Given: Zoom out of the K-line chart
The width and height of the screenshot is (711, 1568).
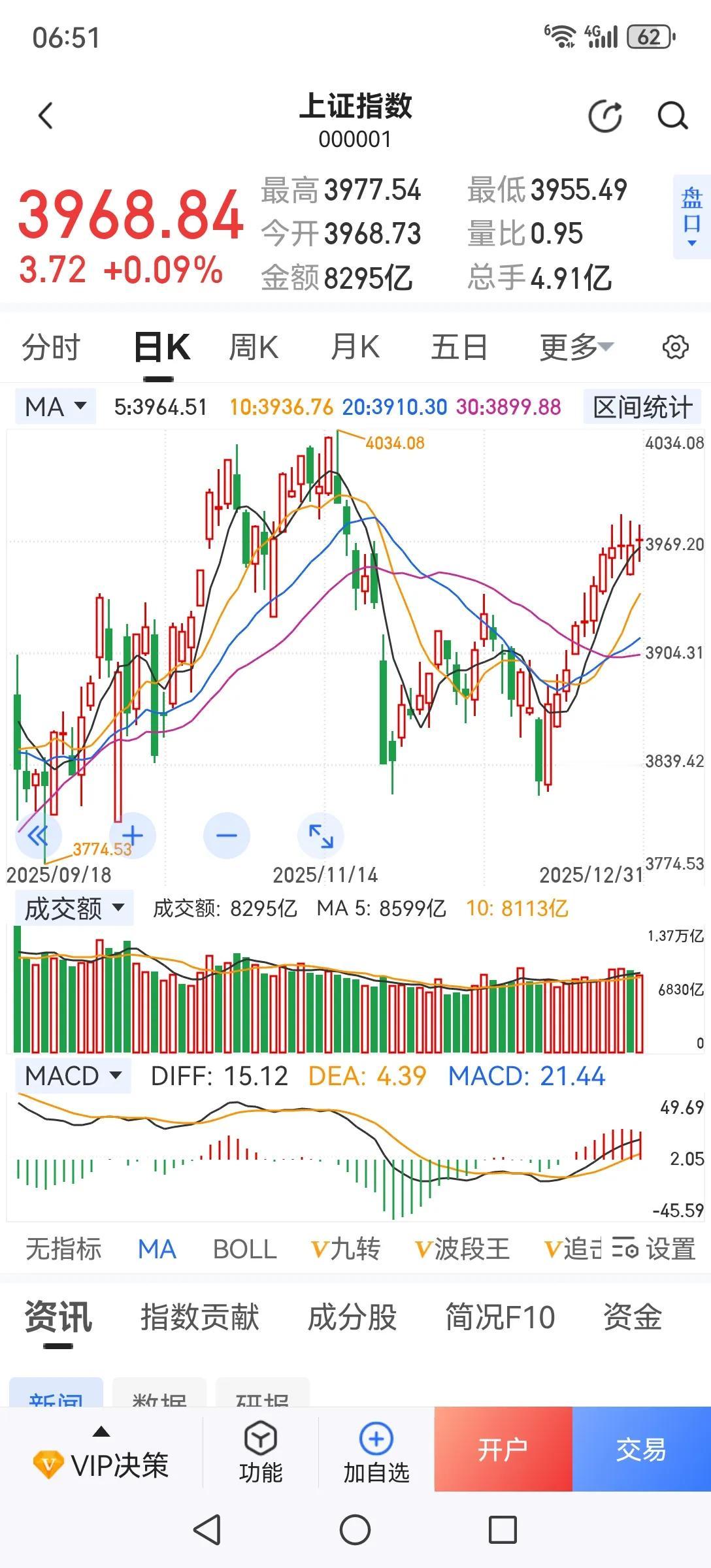Looking at the screenshot, I should (225, 834).
